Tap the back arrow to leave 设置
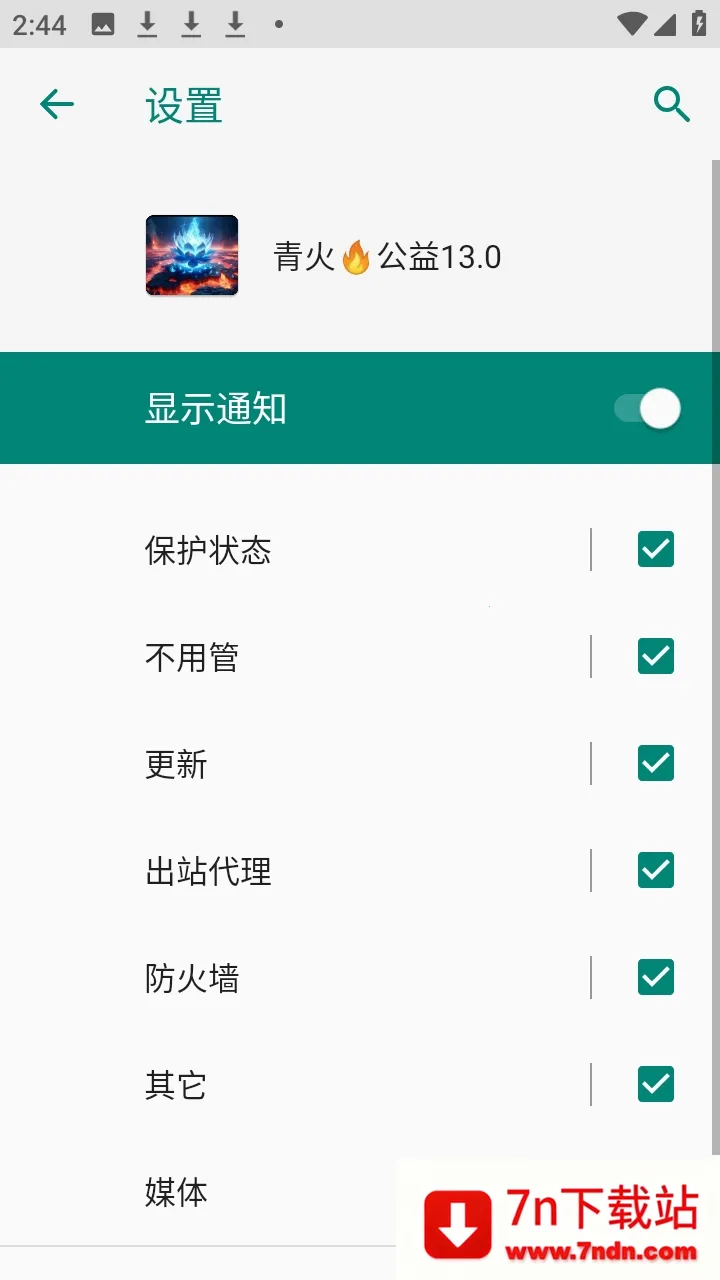The width and height of the screenshot is (720, 1280). click(57, 104)
